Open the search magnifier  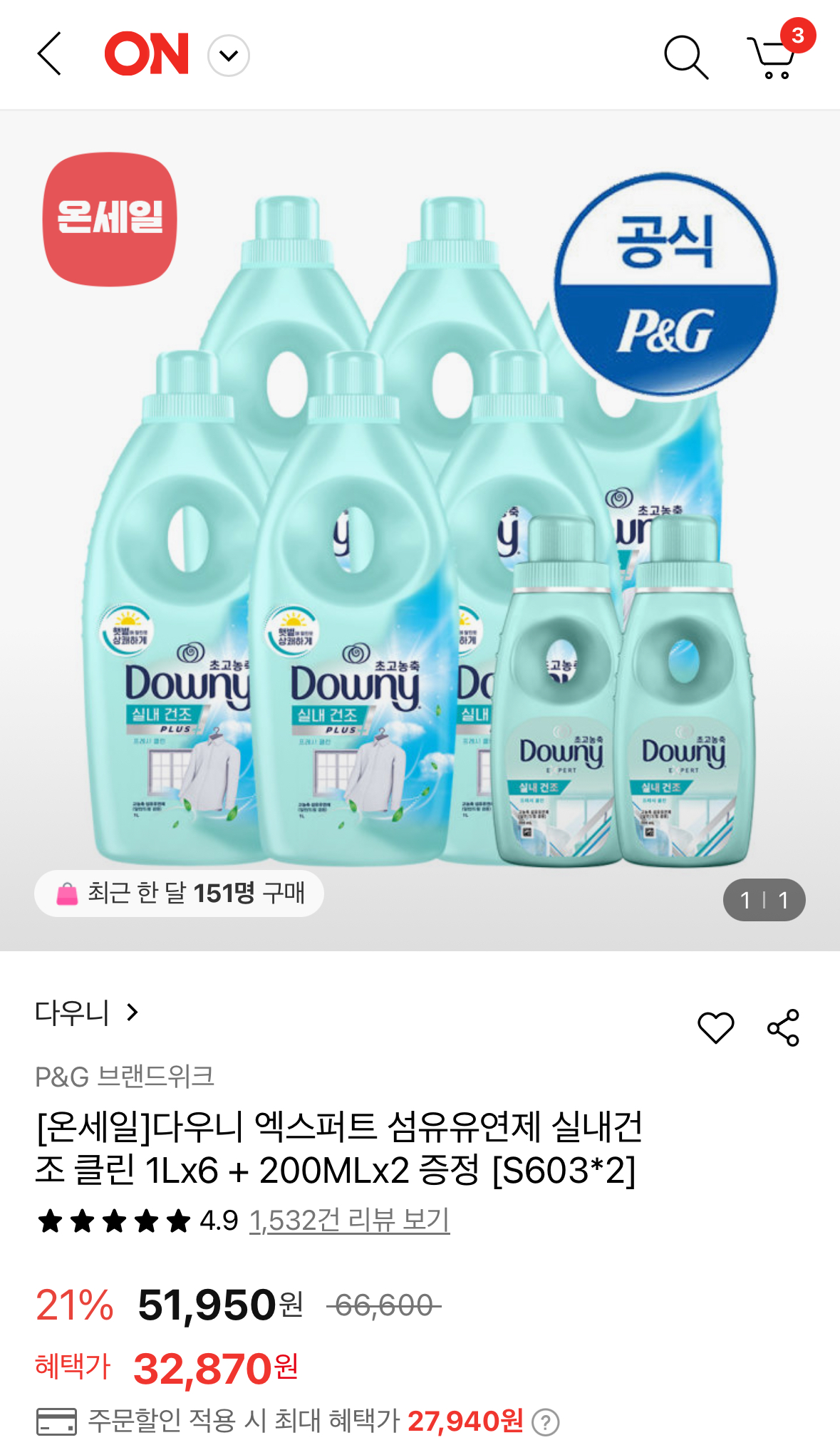pos(685,56)
